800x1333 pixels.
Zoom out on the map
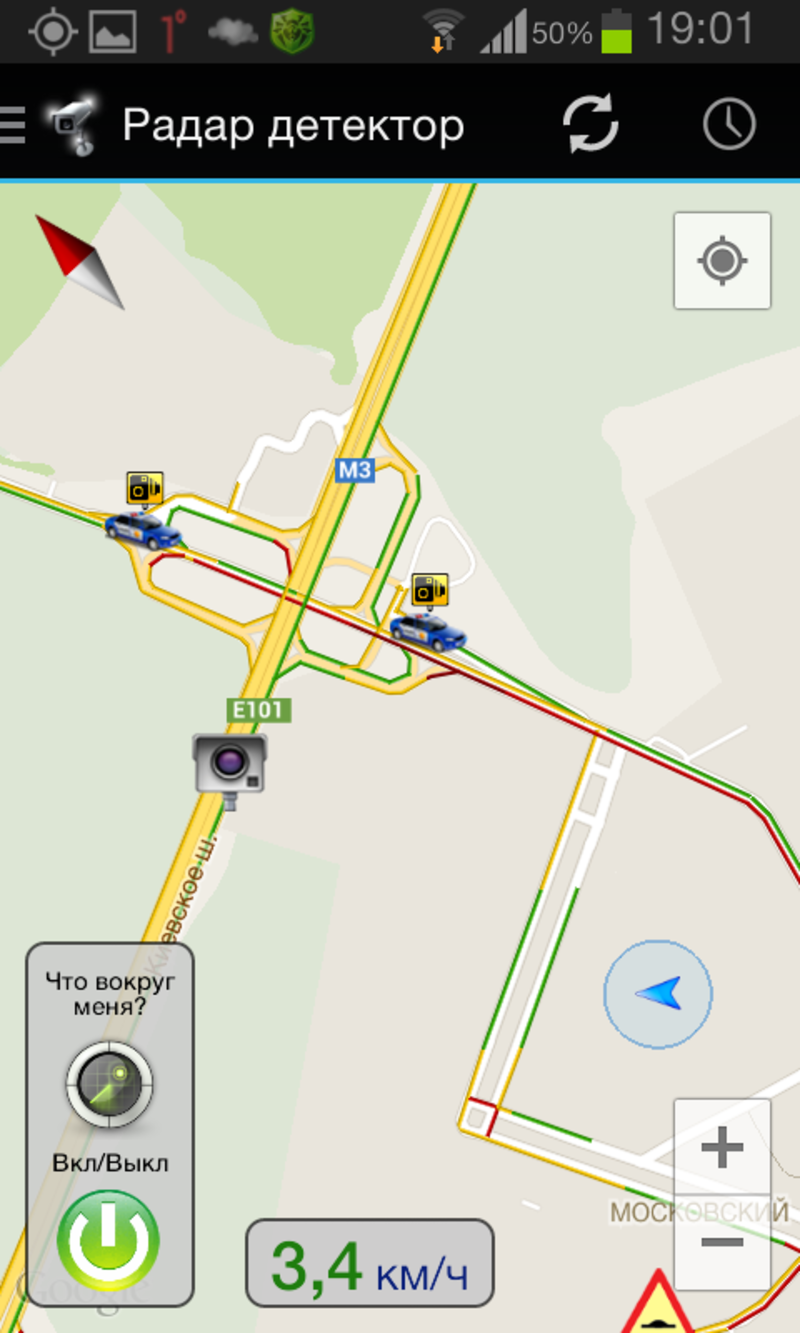point(722,1242)
